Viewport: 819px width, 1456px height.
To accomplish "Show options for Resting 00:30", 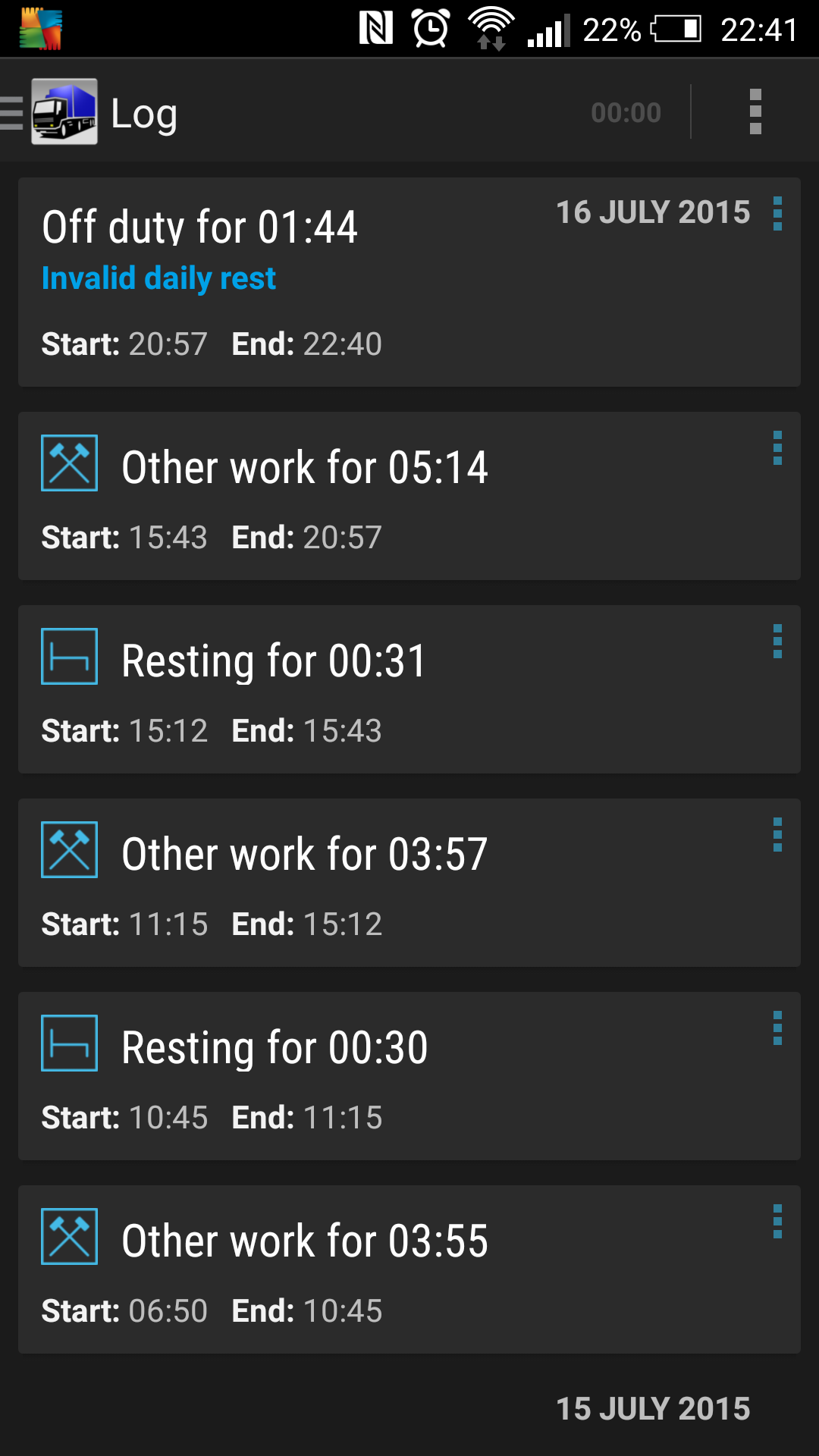I will tap(777, 1028).
